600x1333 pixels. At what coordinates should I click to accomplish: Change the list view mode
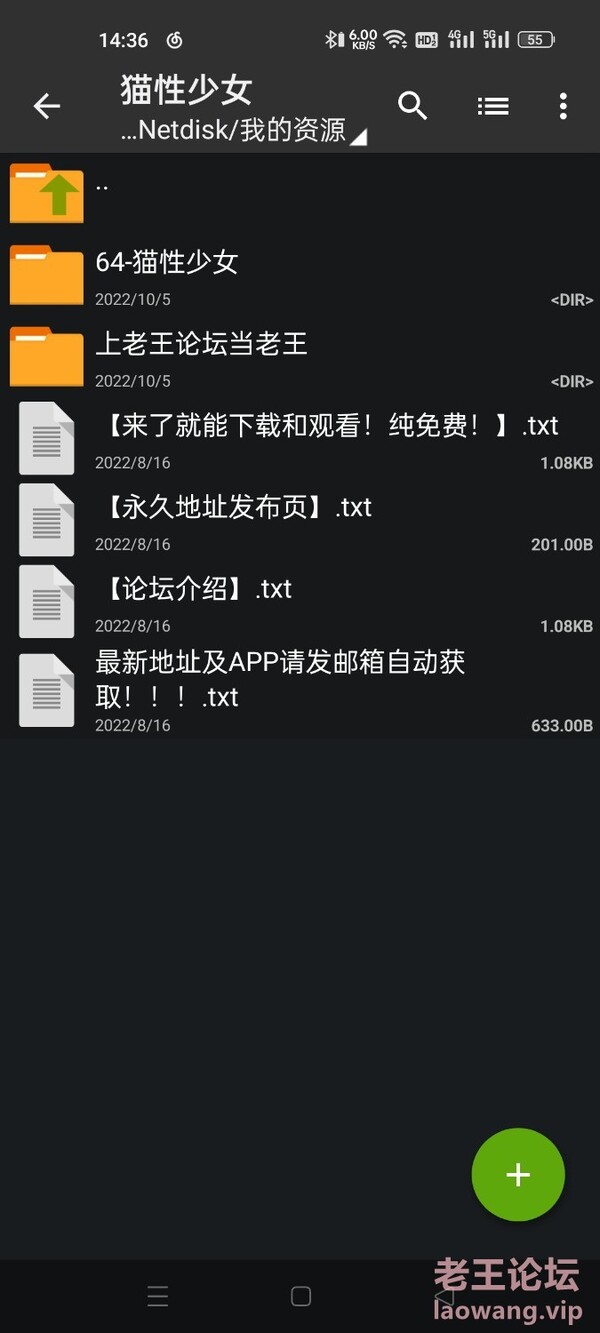tap(493, 106)
